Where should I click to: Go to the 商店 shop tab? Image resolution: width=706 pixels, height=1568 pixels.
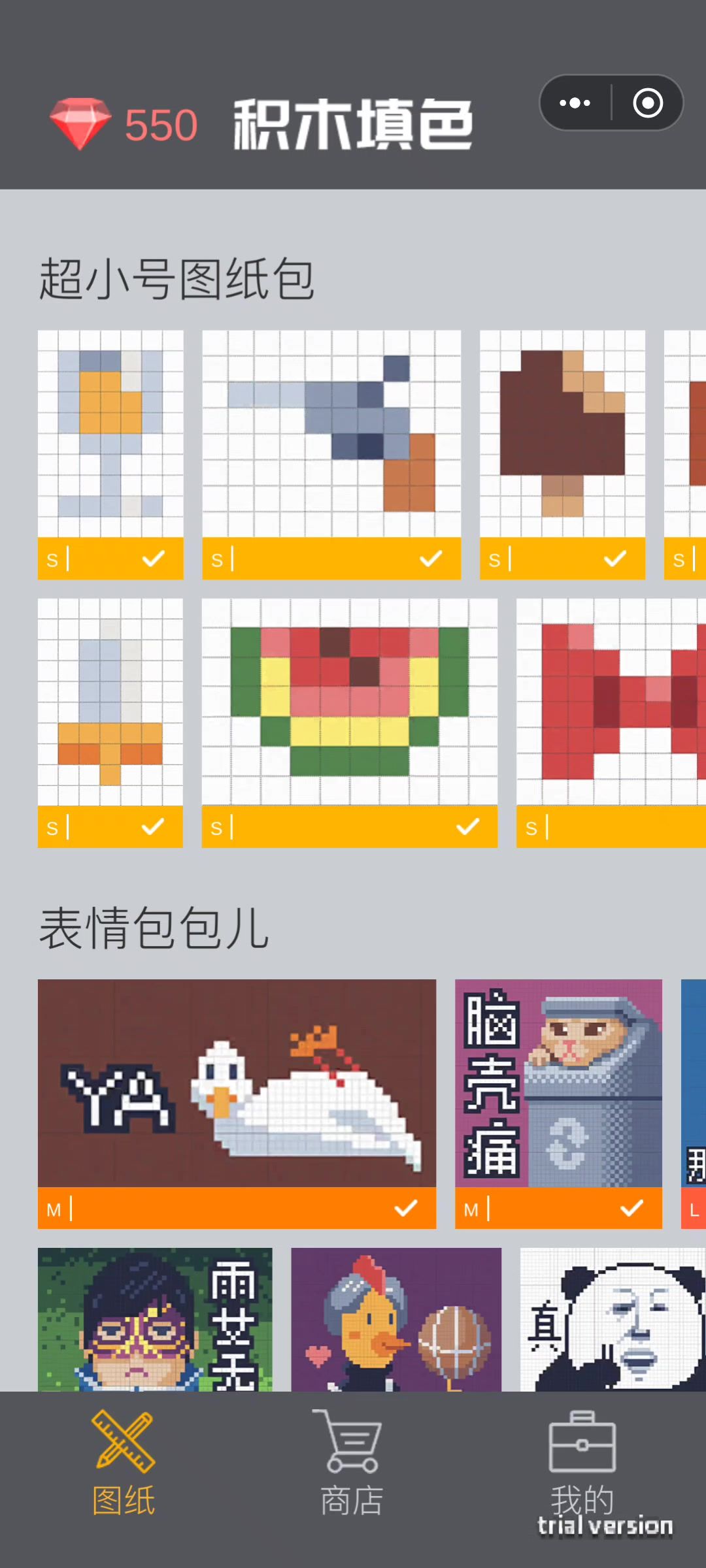coord(352,1463)
